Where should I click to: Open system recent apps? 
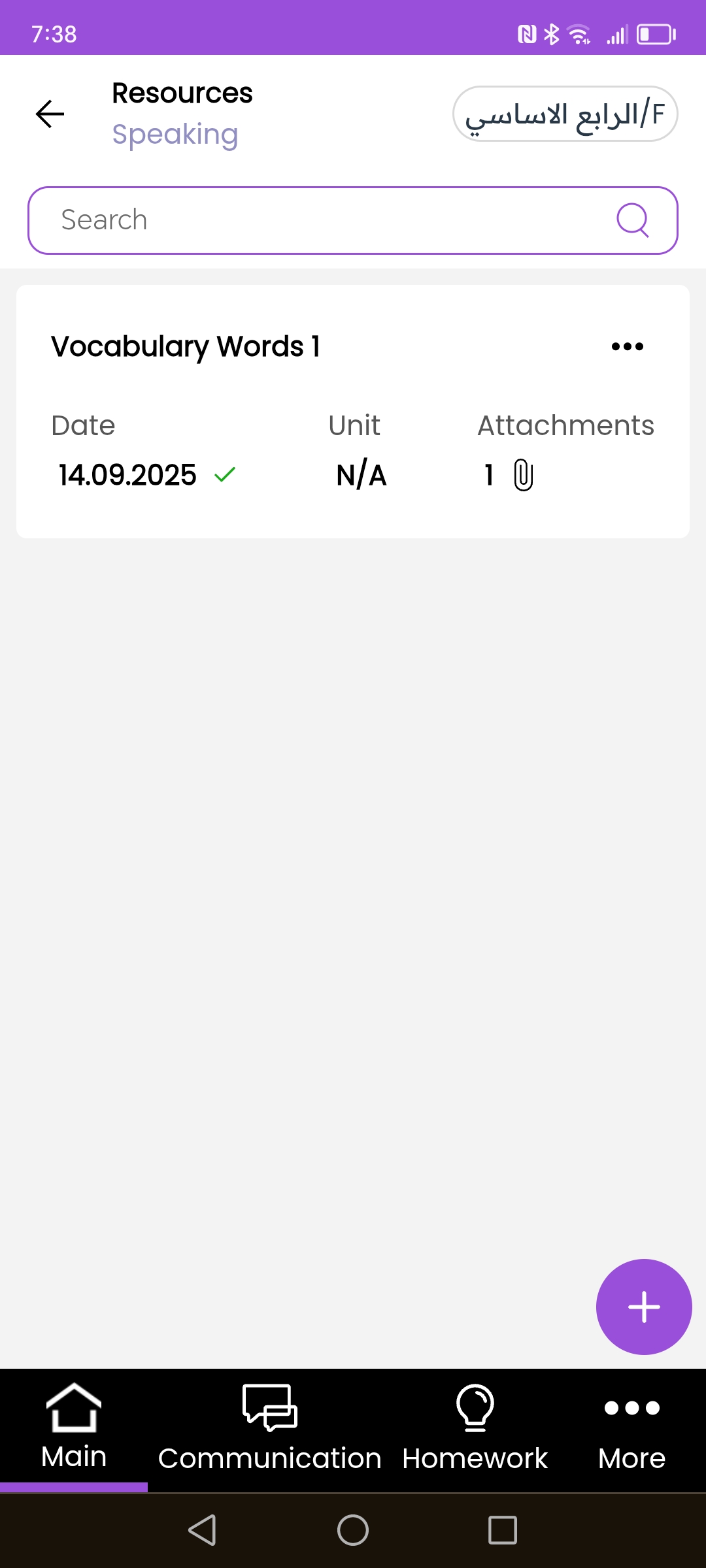(x=503, y=1530)
